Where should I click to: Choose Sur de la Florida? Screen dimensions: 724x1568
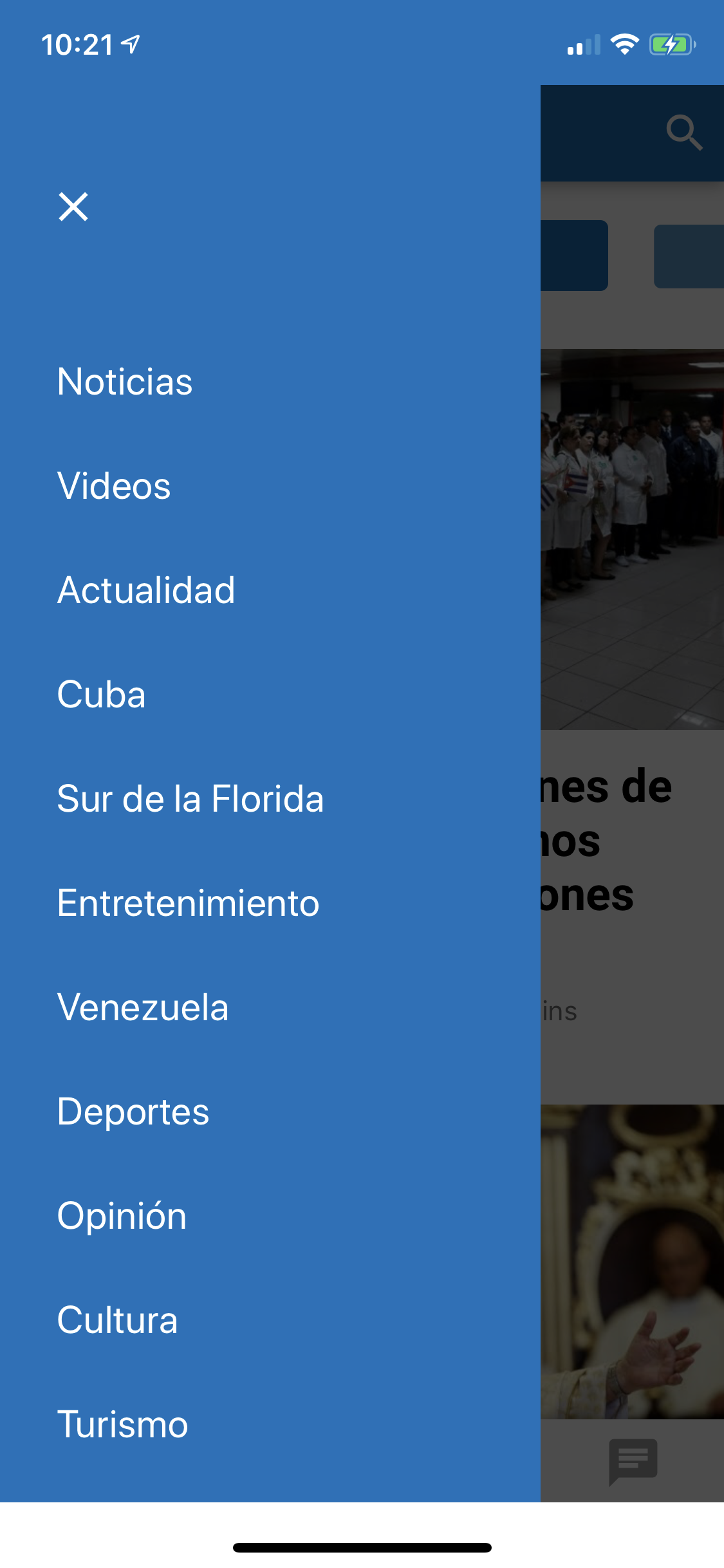[x=190, y=799]
